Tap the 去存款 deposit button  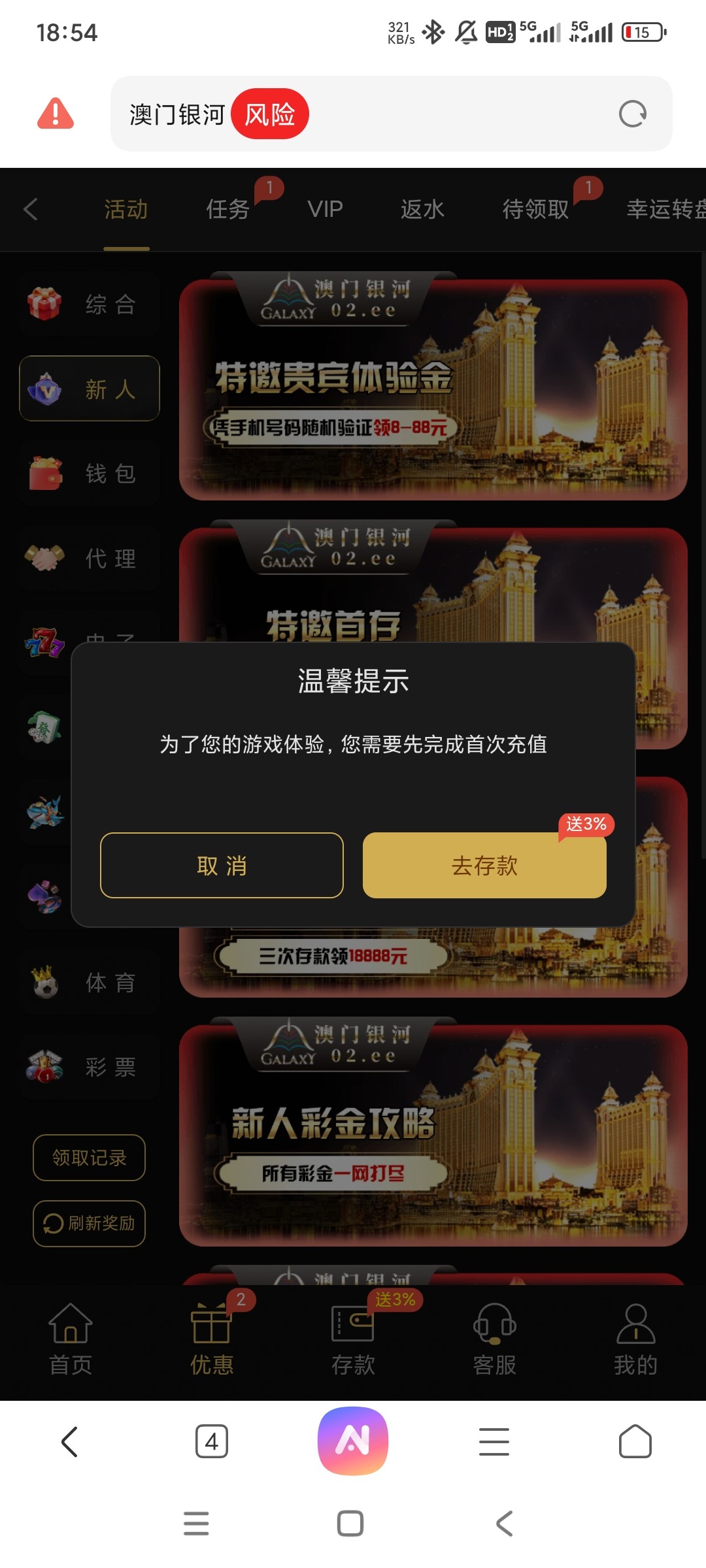(x=484, y=866)
